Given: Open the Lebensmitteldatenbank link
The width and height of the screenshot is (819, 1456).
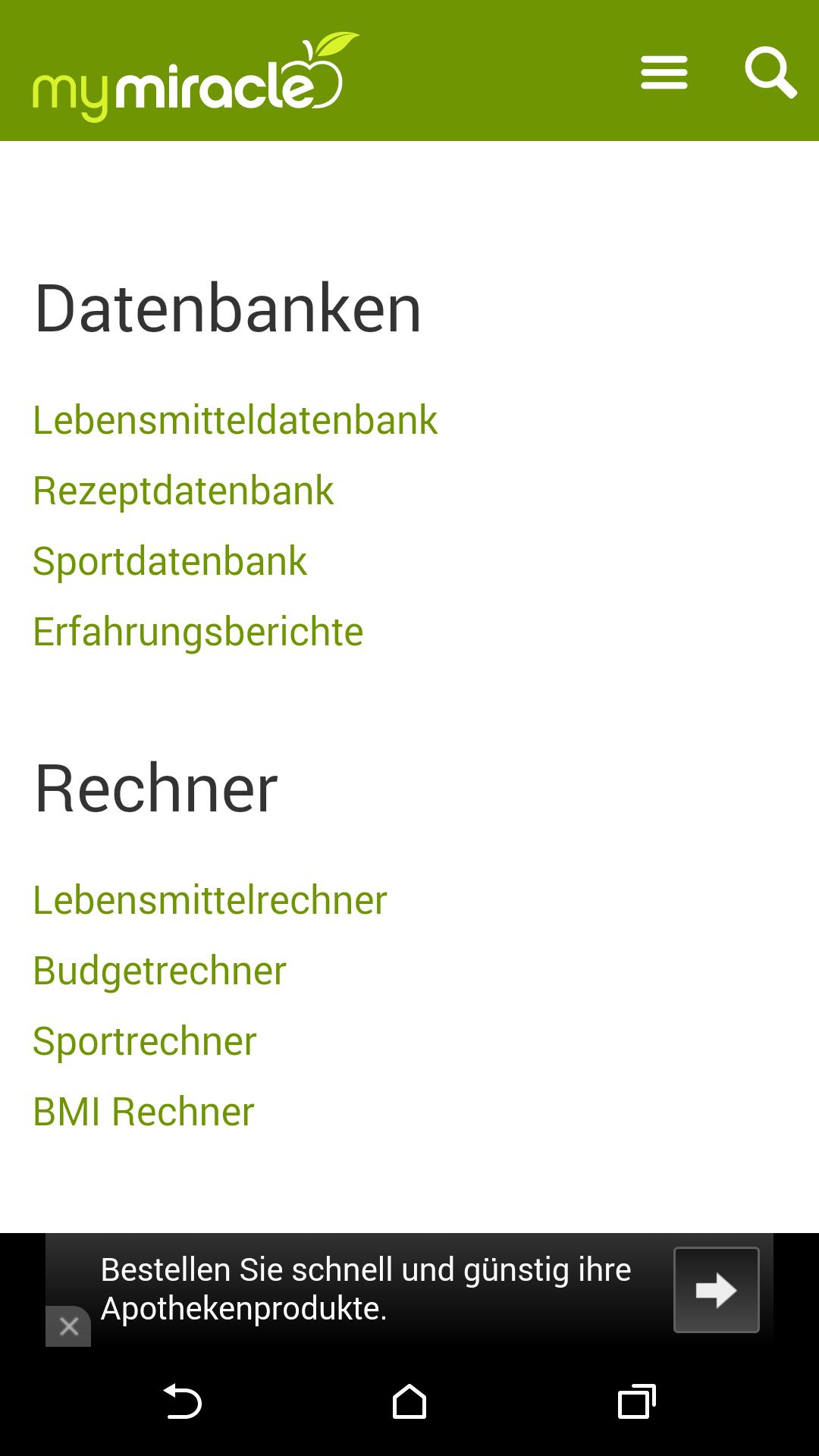Looking at the screenshot, I should (x=235, y=420).
